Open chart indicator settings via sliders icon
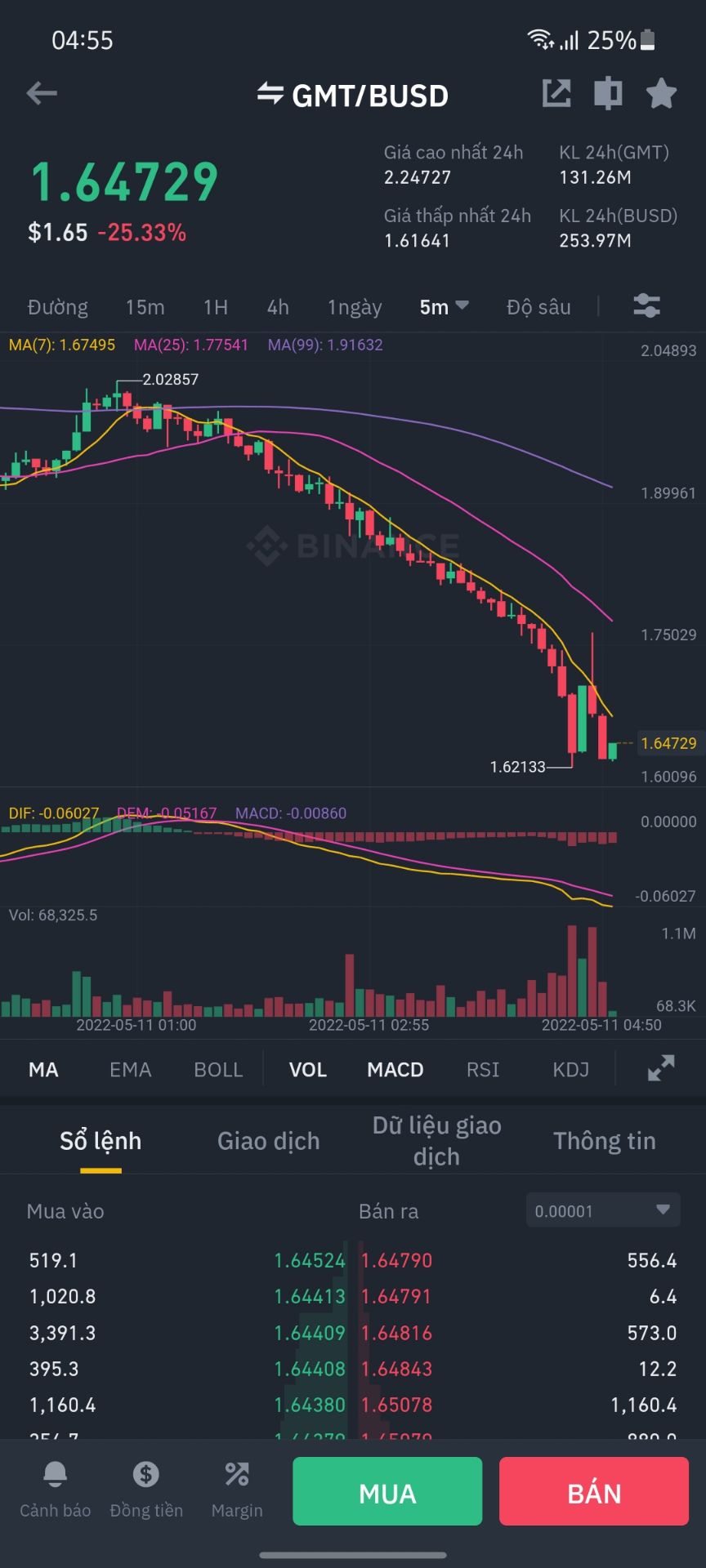Screen dimensions: 706x1568 (646, 307)
